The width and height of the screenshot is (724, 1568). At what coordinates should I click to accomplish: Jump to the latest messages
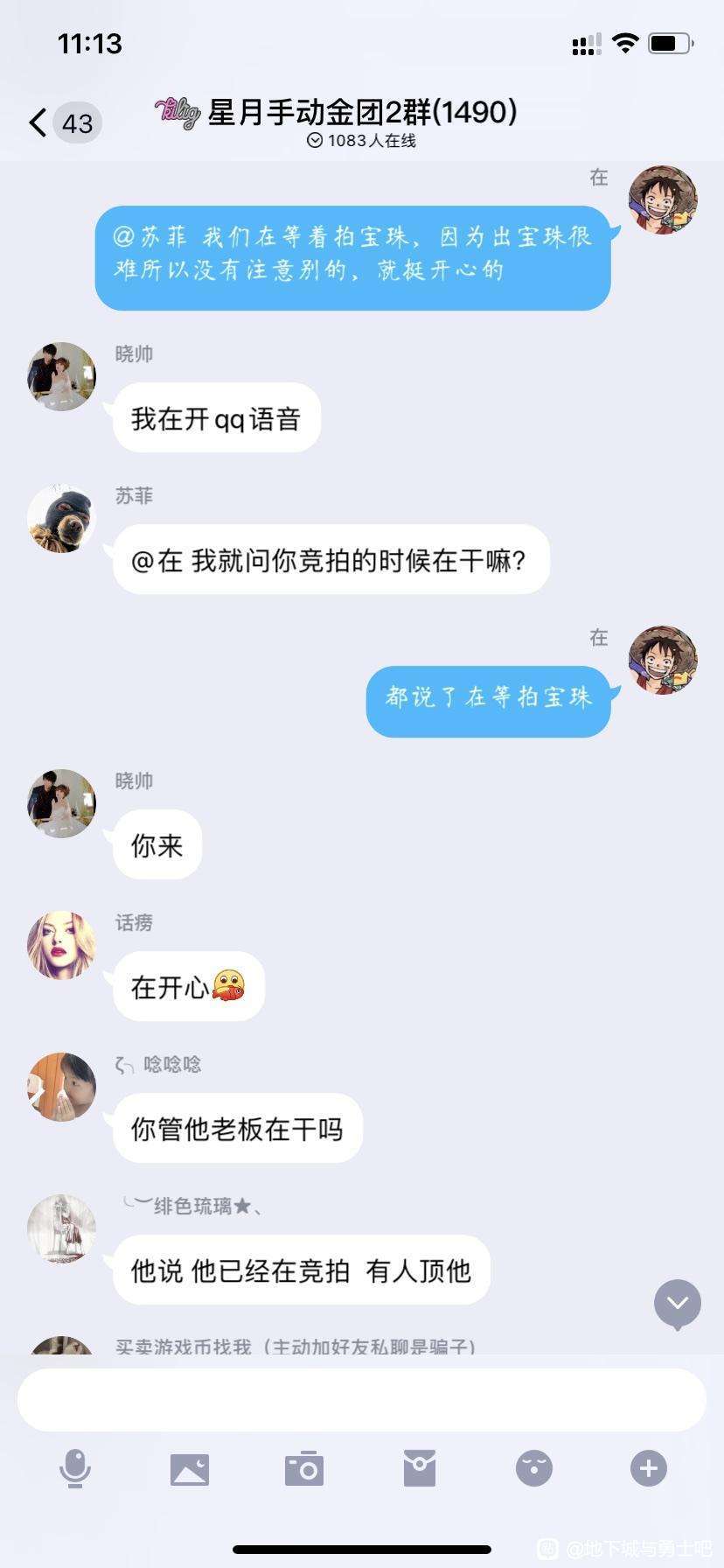tap(678, 1304)
